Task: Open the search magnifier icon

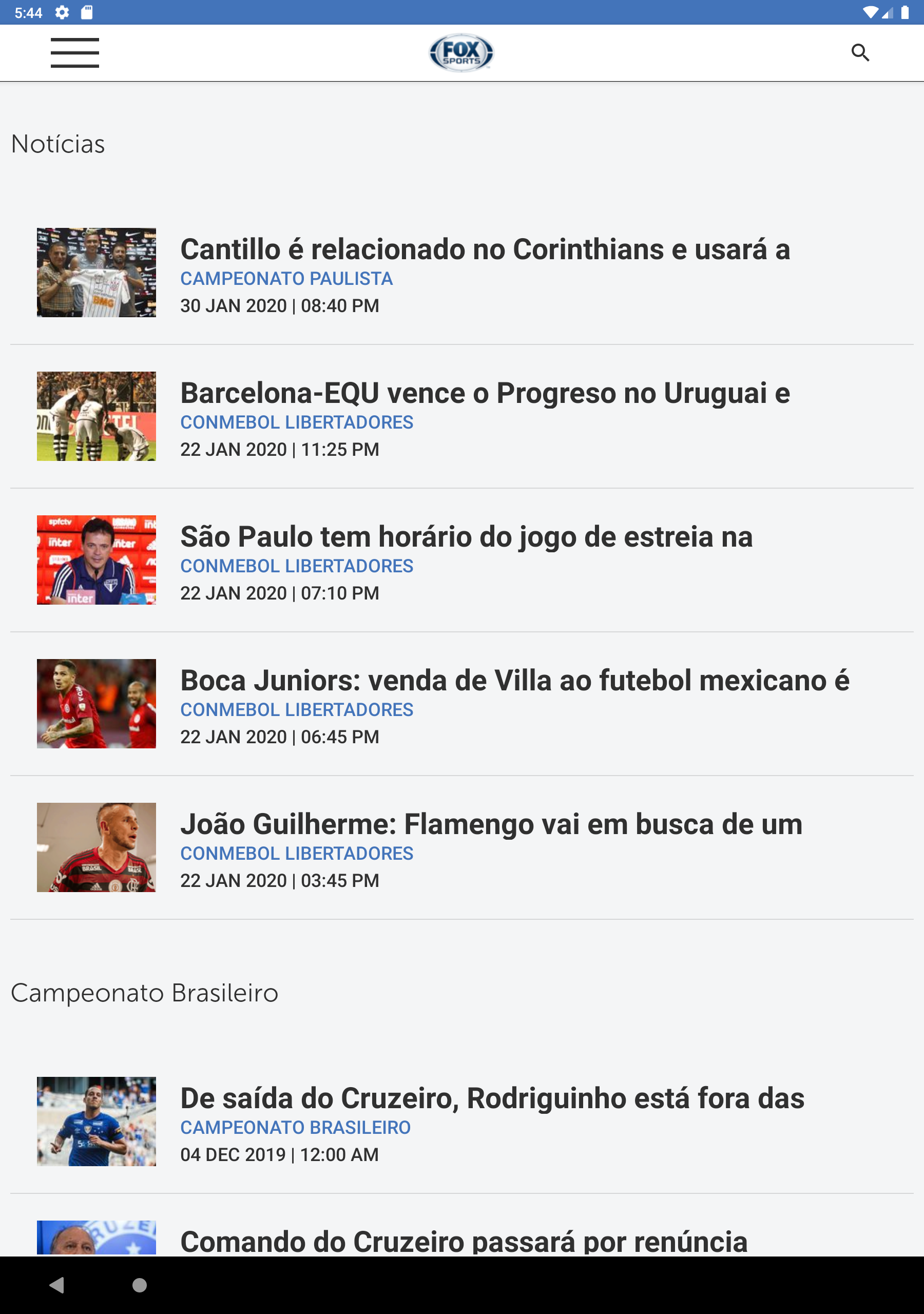Action: click(x=859, y=53)
